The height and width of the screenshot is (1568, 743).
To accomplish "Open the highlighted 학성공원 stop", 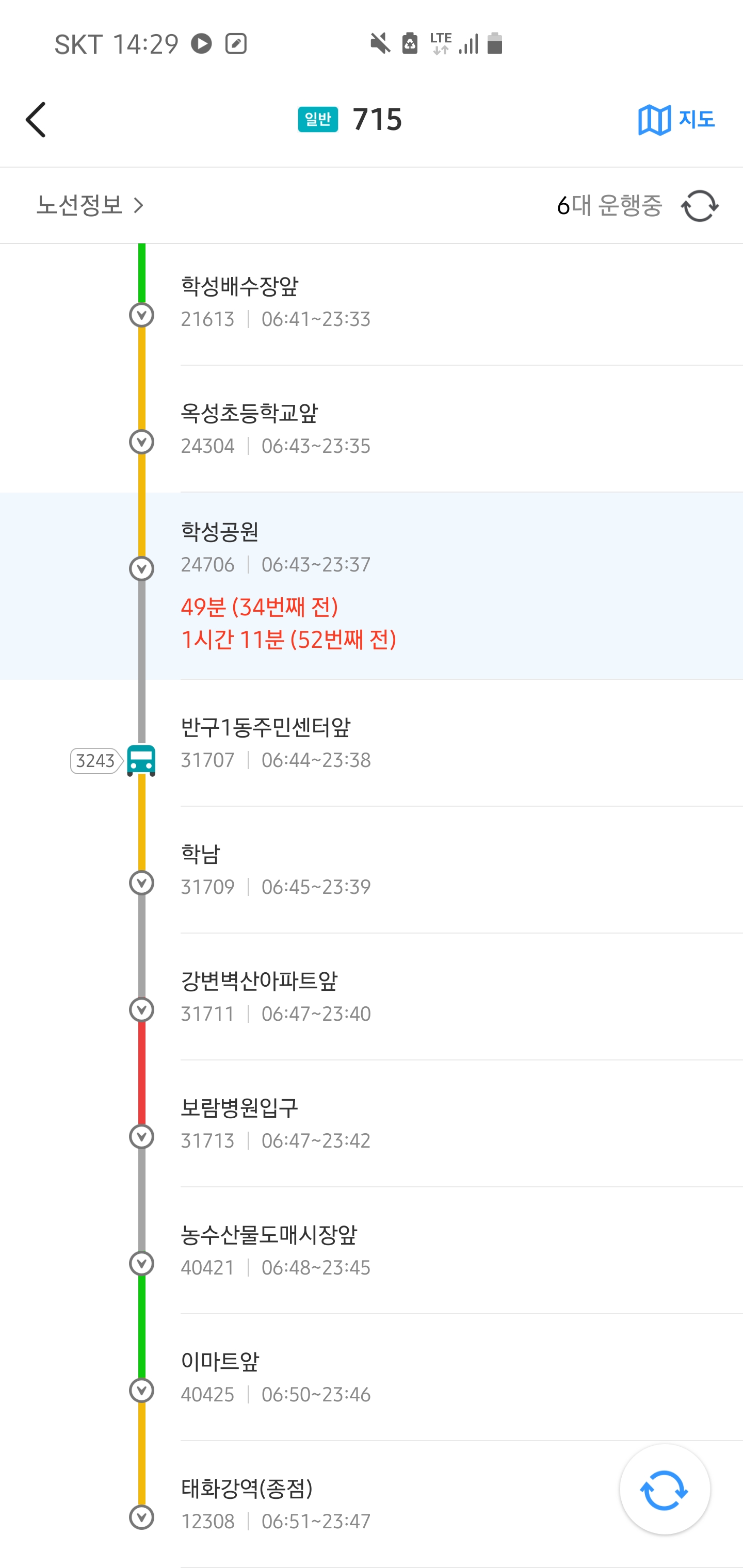I will (x=372, y=585).
